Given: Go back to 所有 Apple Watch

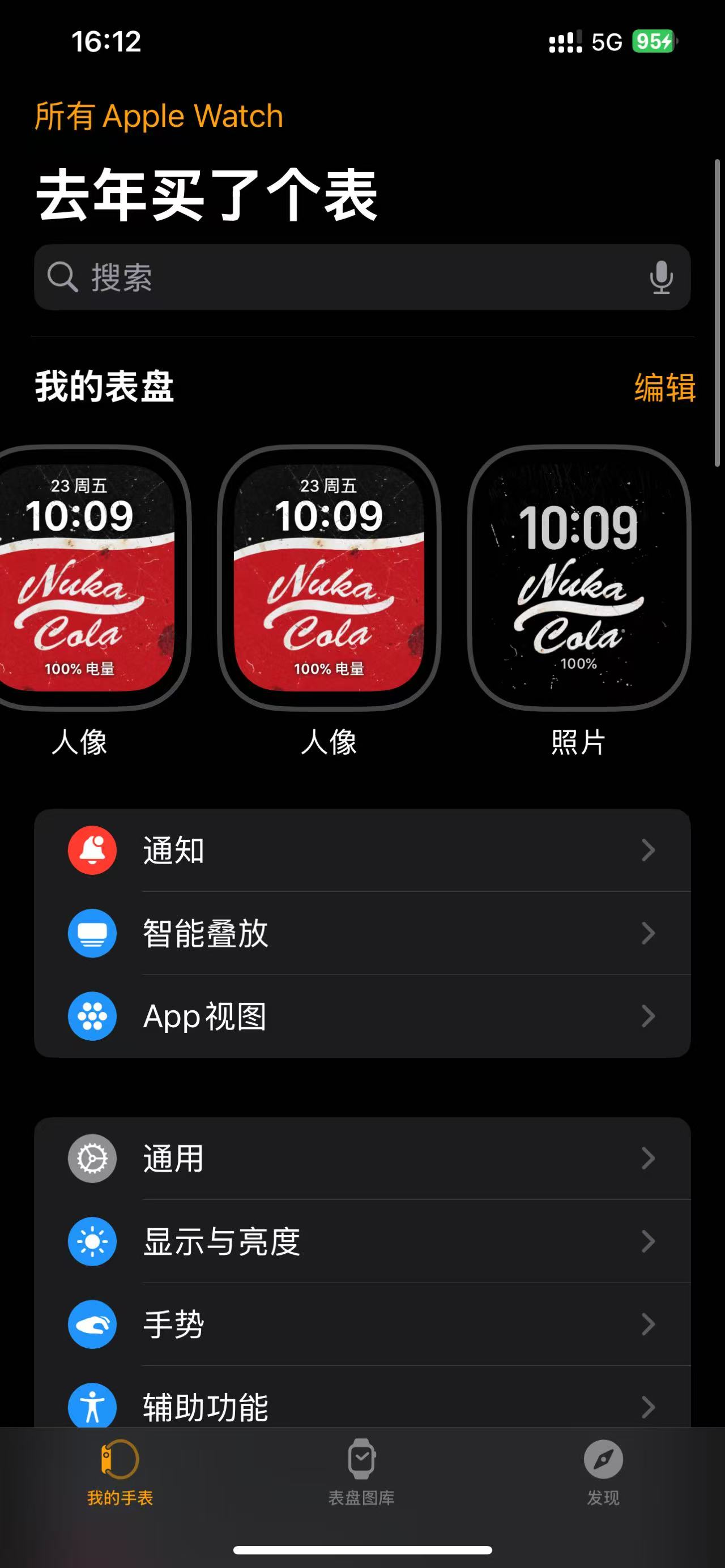Looking at the screenshot, I should (159, 116).
